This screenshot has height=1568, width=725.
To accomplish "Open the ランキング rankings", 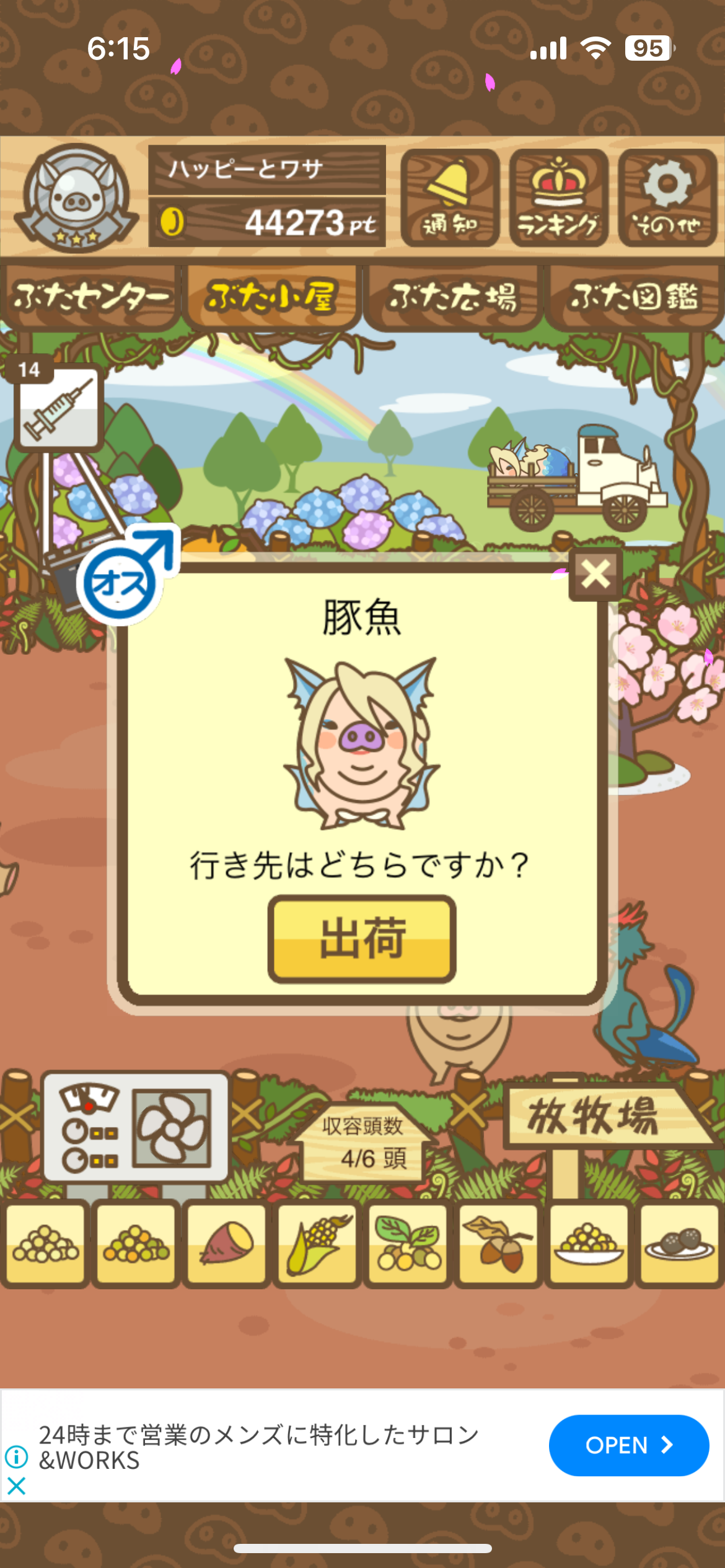I will (x=558, y=198).
